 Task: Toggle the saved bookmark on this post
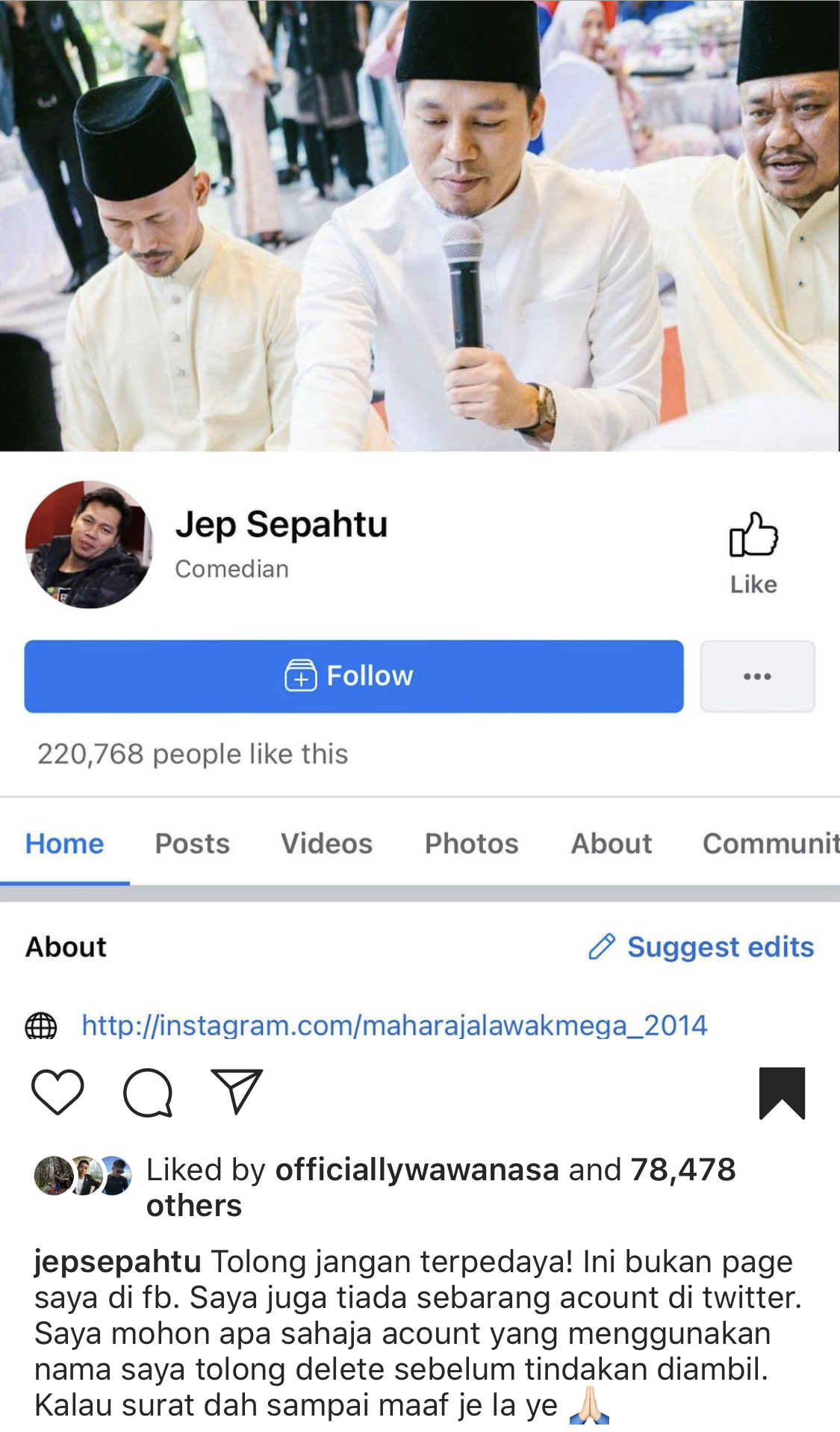point(782,1093)
